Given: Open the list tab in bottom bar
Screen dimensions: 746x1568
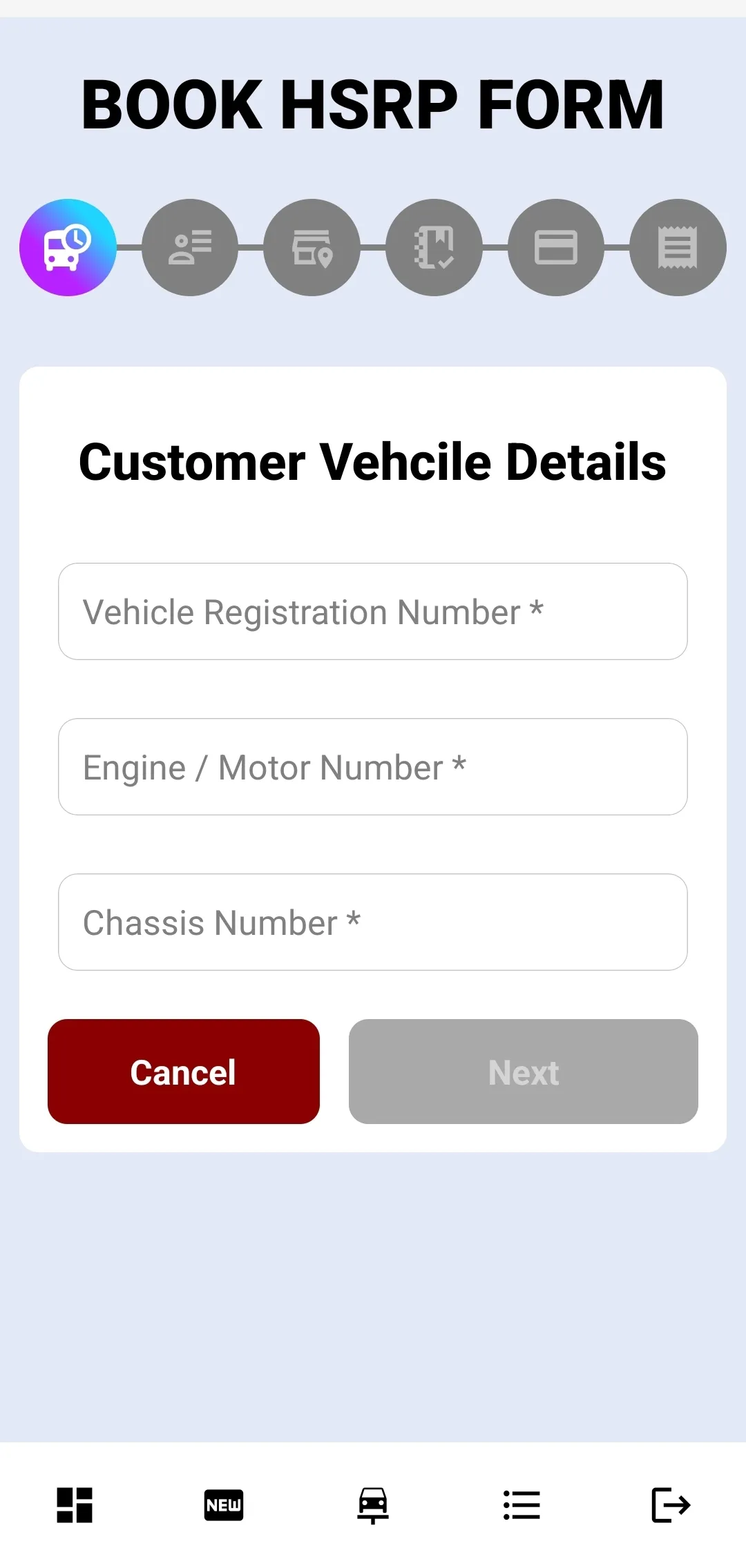Looking at the screenshot, I should coord(522,1505).
